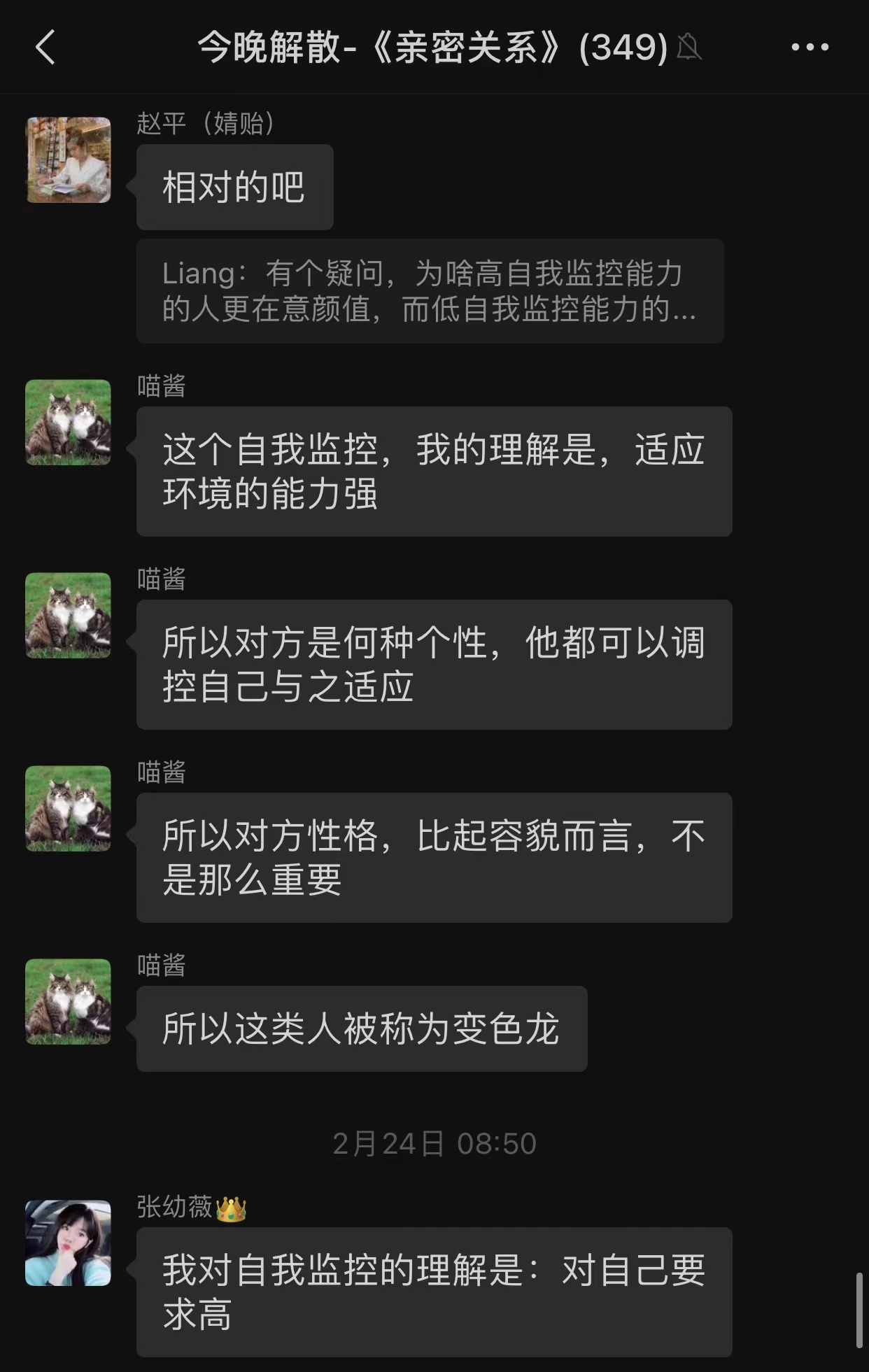Open the group chat overflow menu
869x1372 pixels.
810,48
